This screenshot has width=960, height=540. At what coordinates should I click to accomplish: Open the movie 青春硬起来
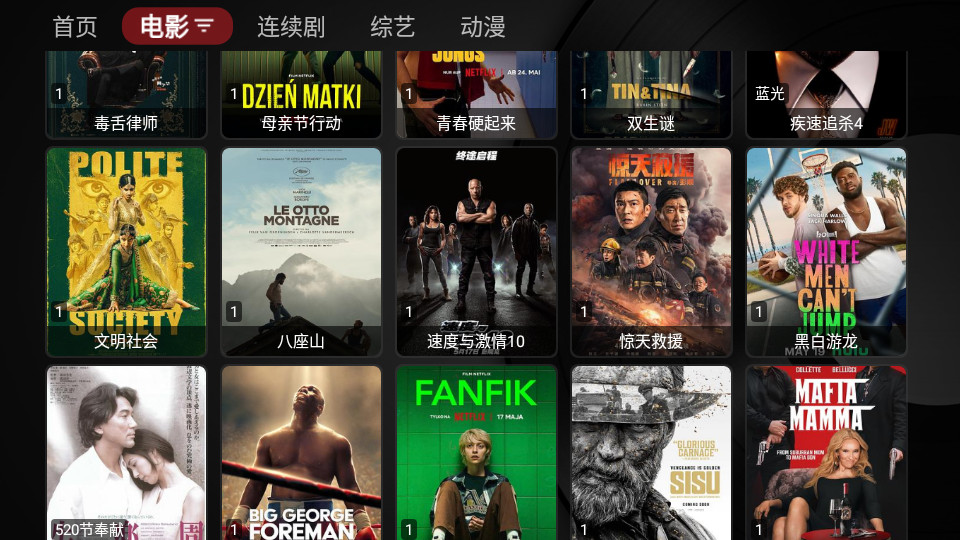pos(476,95)
